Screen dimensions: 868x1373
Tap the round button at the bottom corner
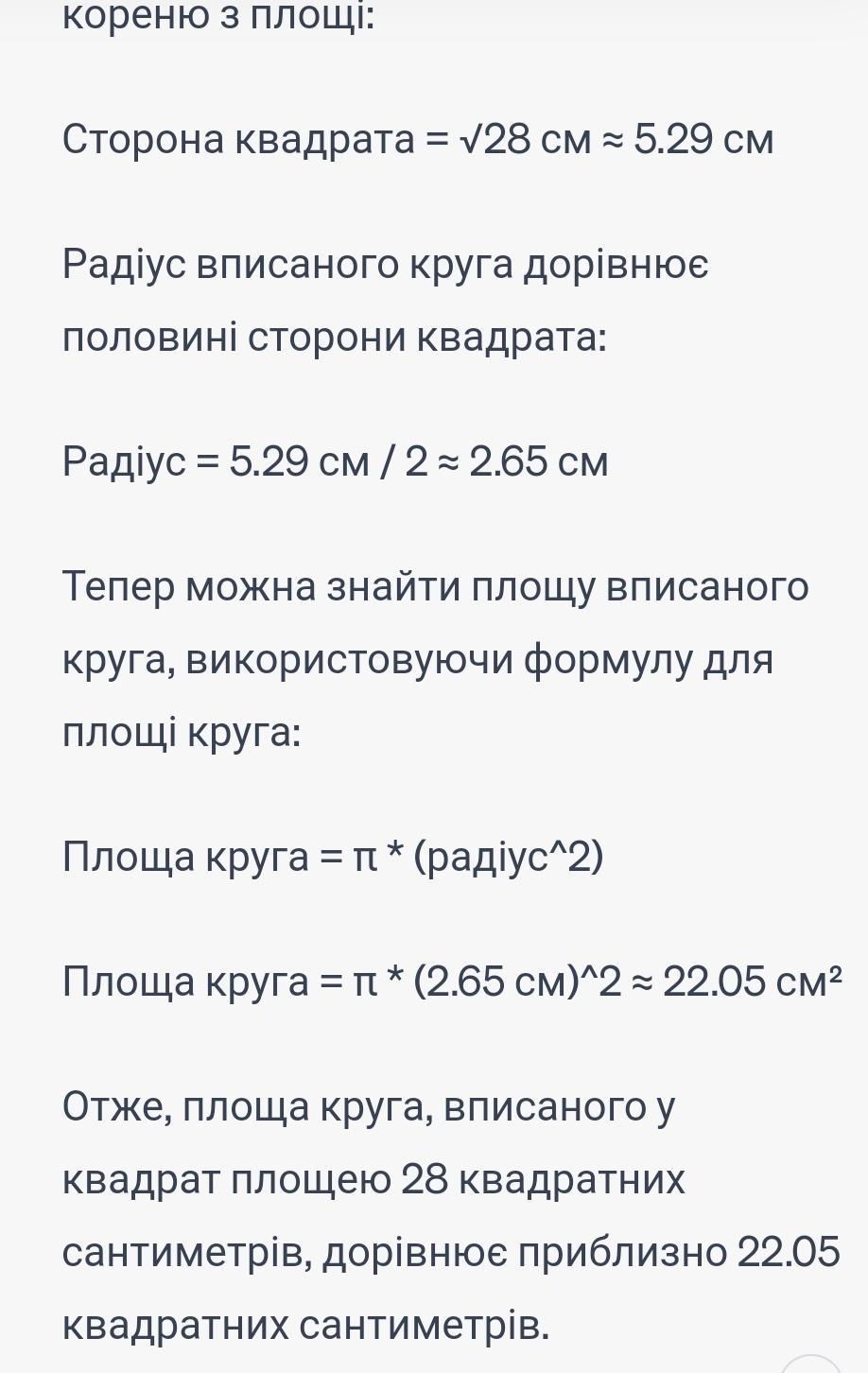point(811,1365)
